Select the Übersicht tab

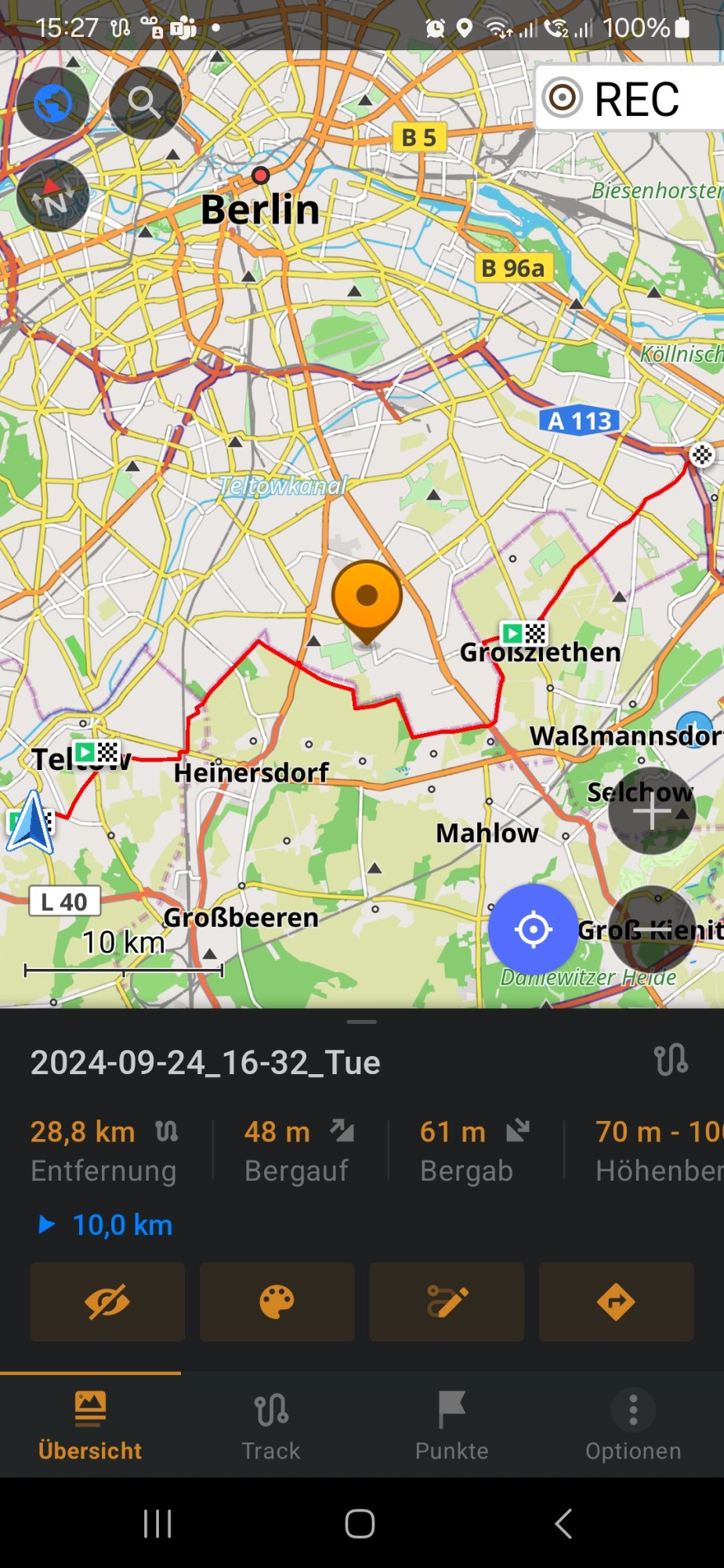click(x=90, y=1425)
